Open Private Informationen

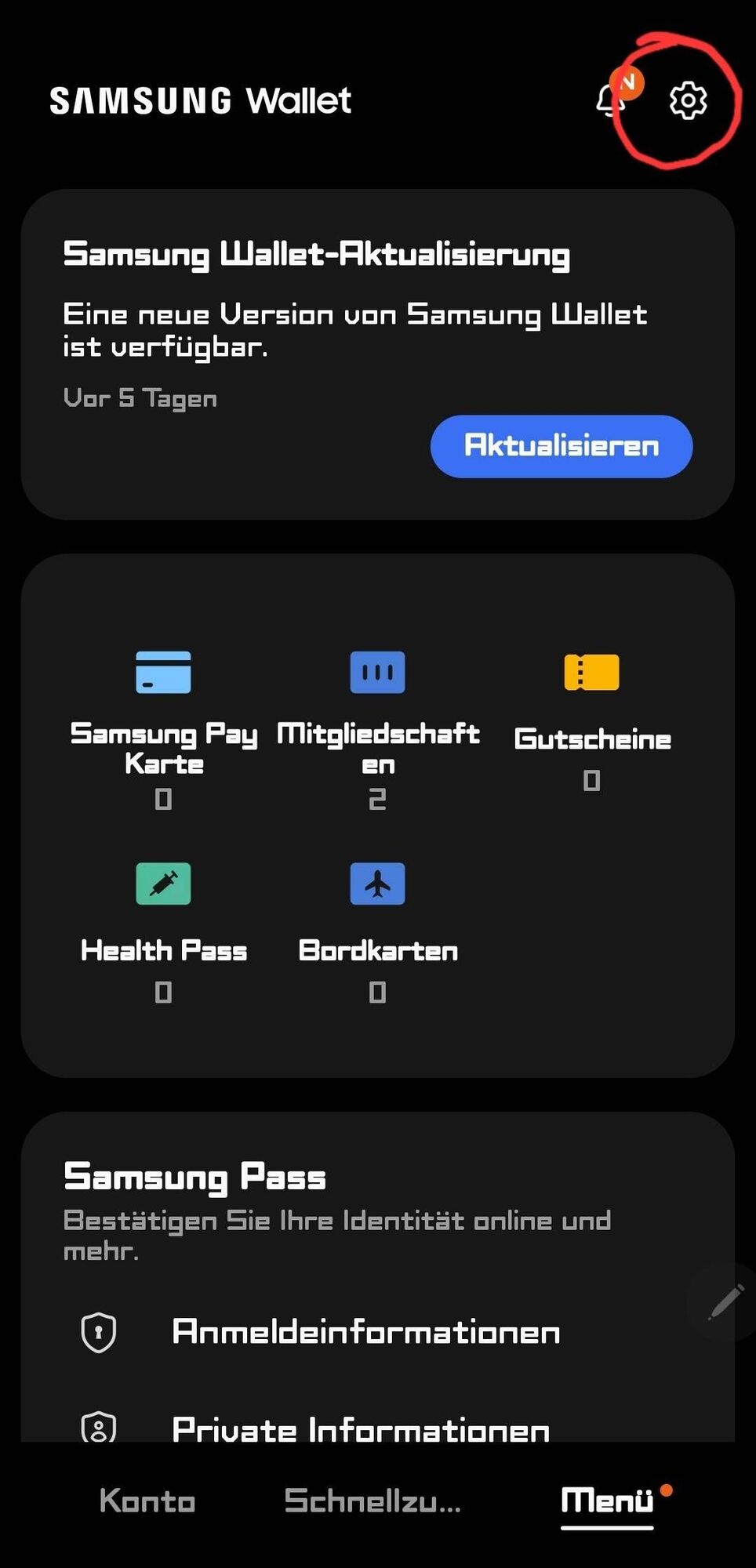[x=360, y=1428]
